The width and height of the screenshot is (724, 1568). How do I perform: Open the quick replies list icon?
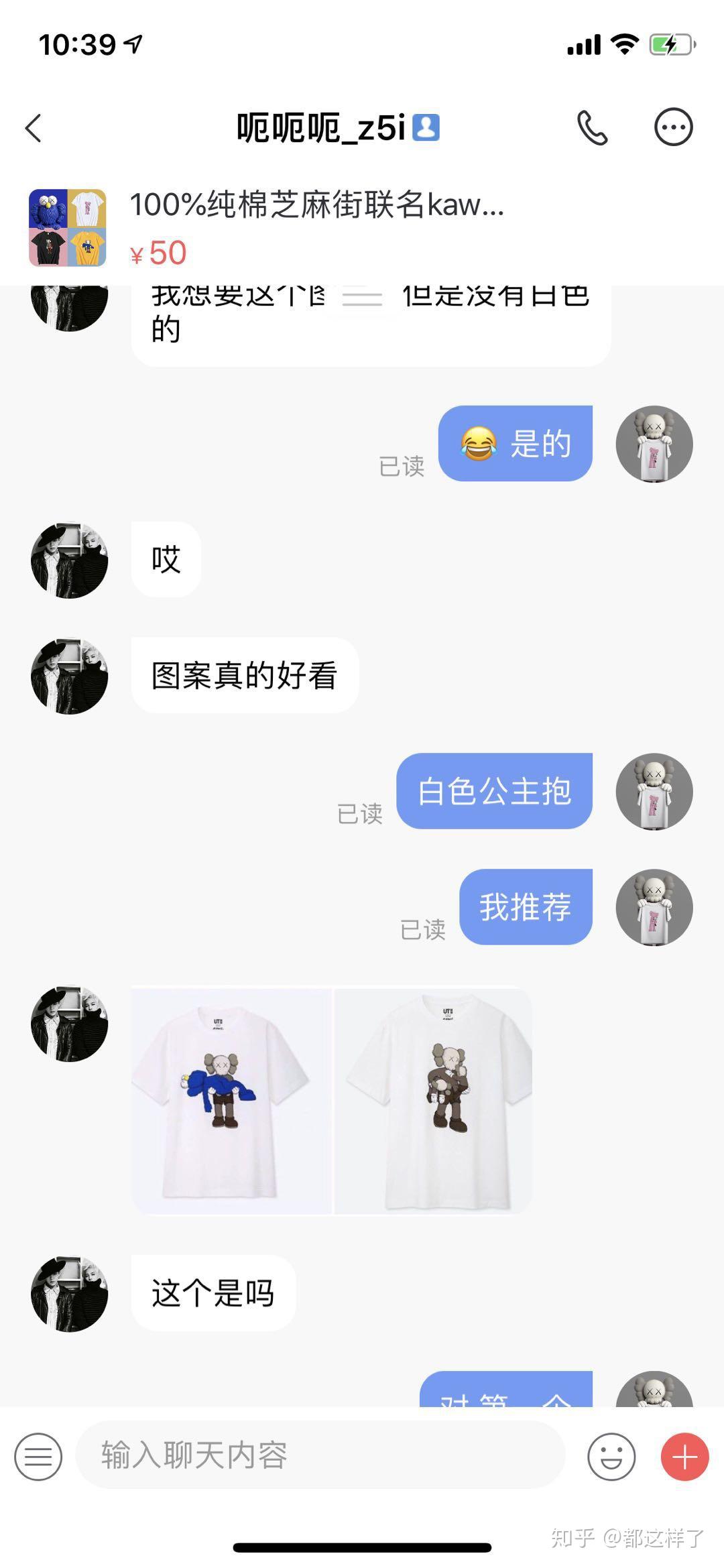(x=38, y=1457)
